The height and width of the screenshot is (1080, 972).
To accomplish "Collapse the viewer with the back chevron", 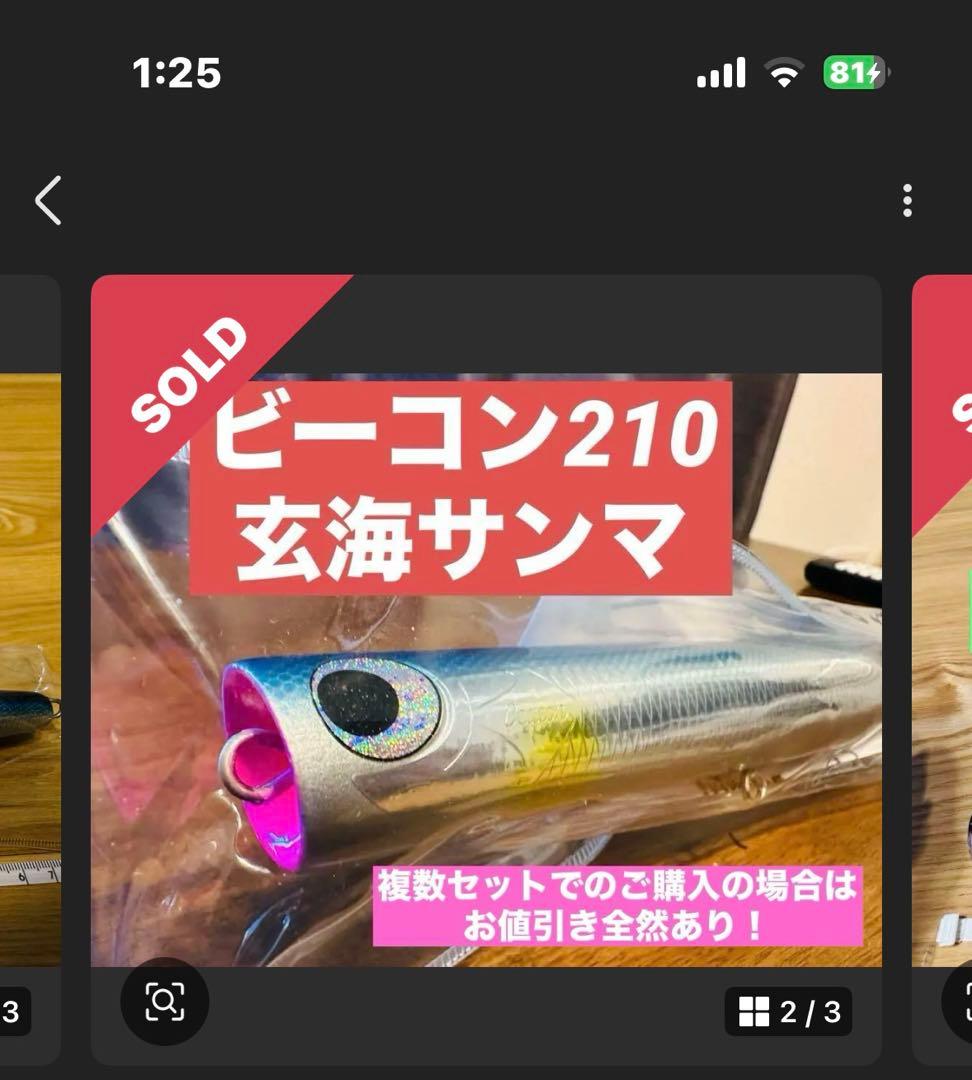I will (49, 201).
